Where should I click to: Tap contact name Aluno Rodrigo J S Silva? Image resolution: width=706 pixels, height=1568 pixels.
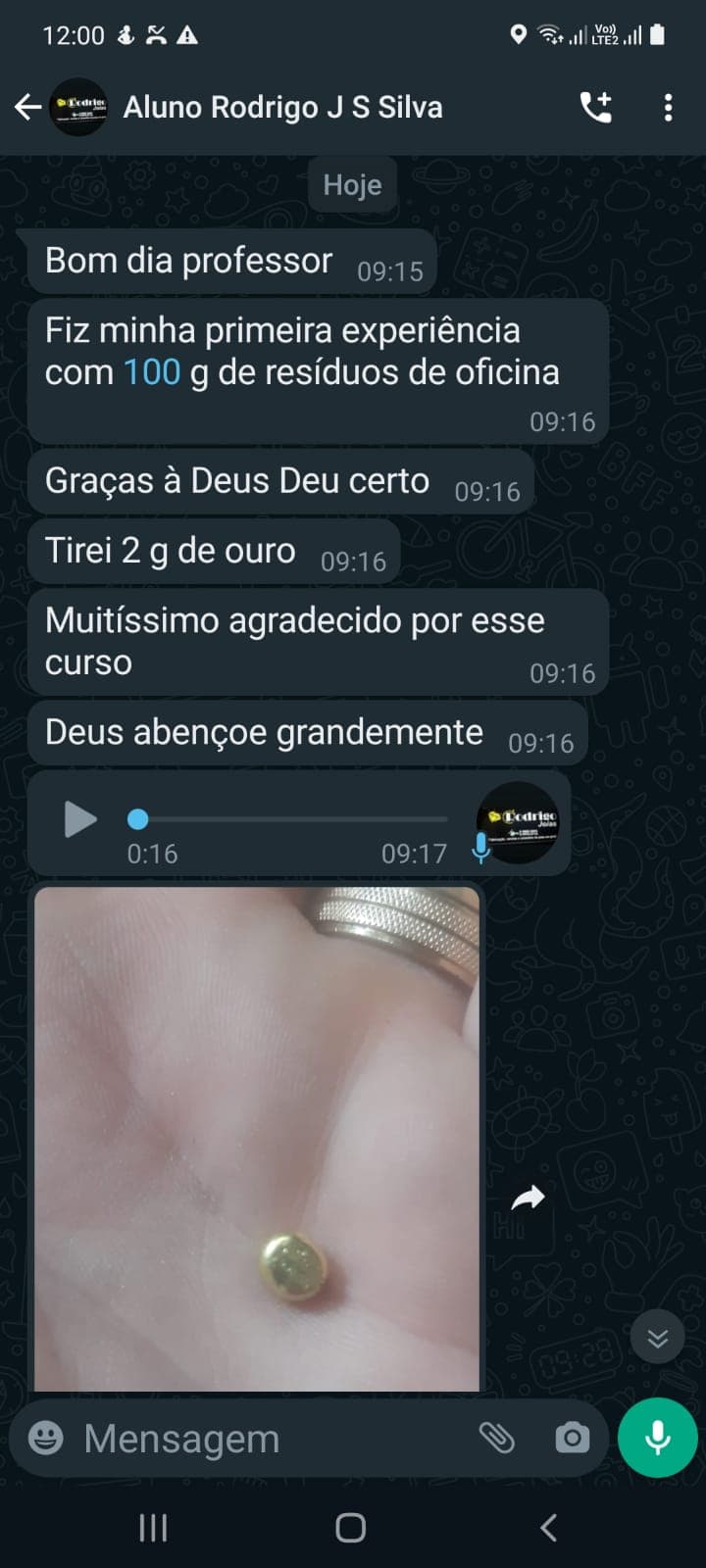click(x=282, y=108)
